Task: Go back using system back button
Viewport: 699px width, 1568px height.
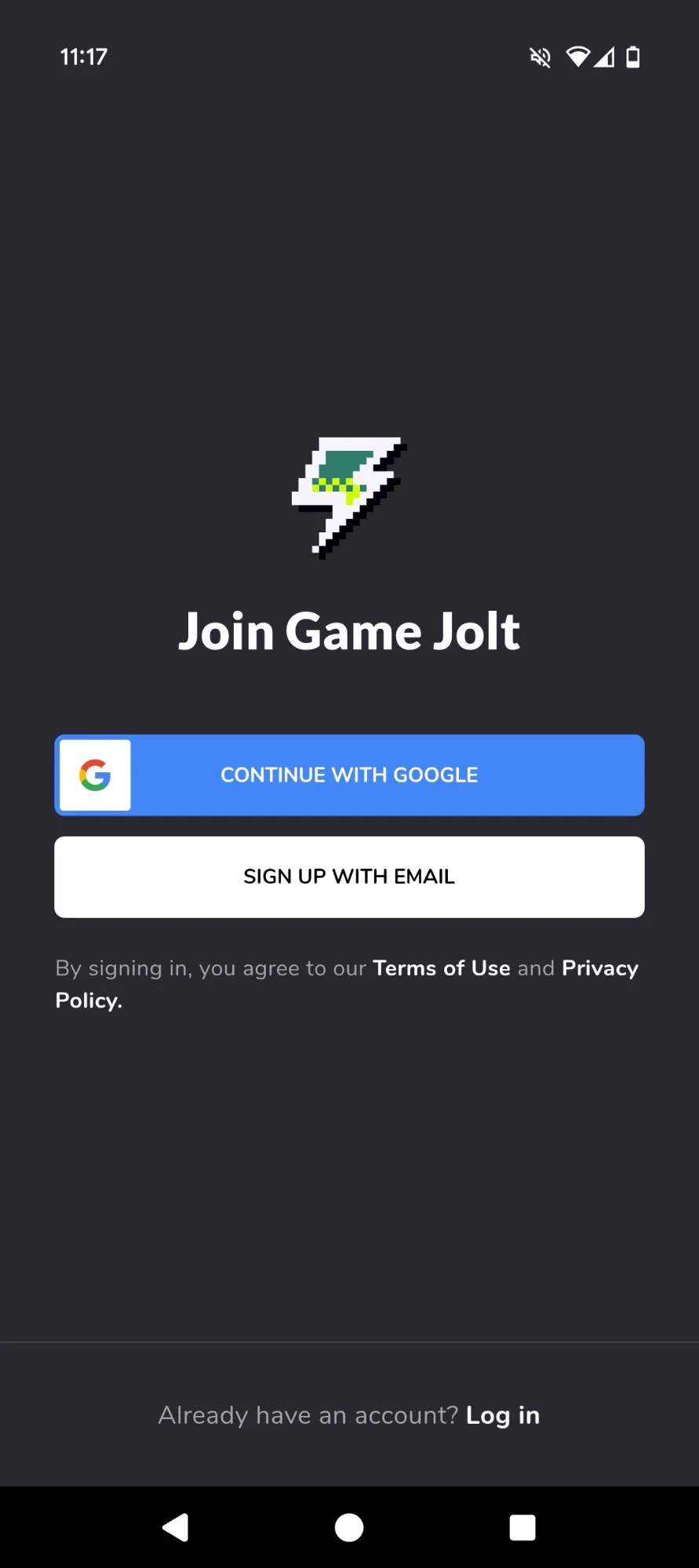Action: [176, 1527]
